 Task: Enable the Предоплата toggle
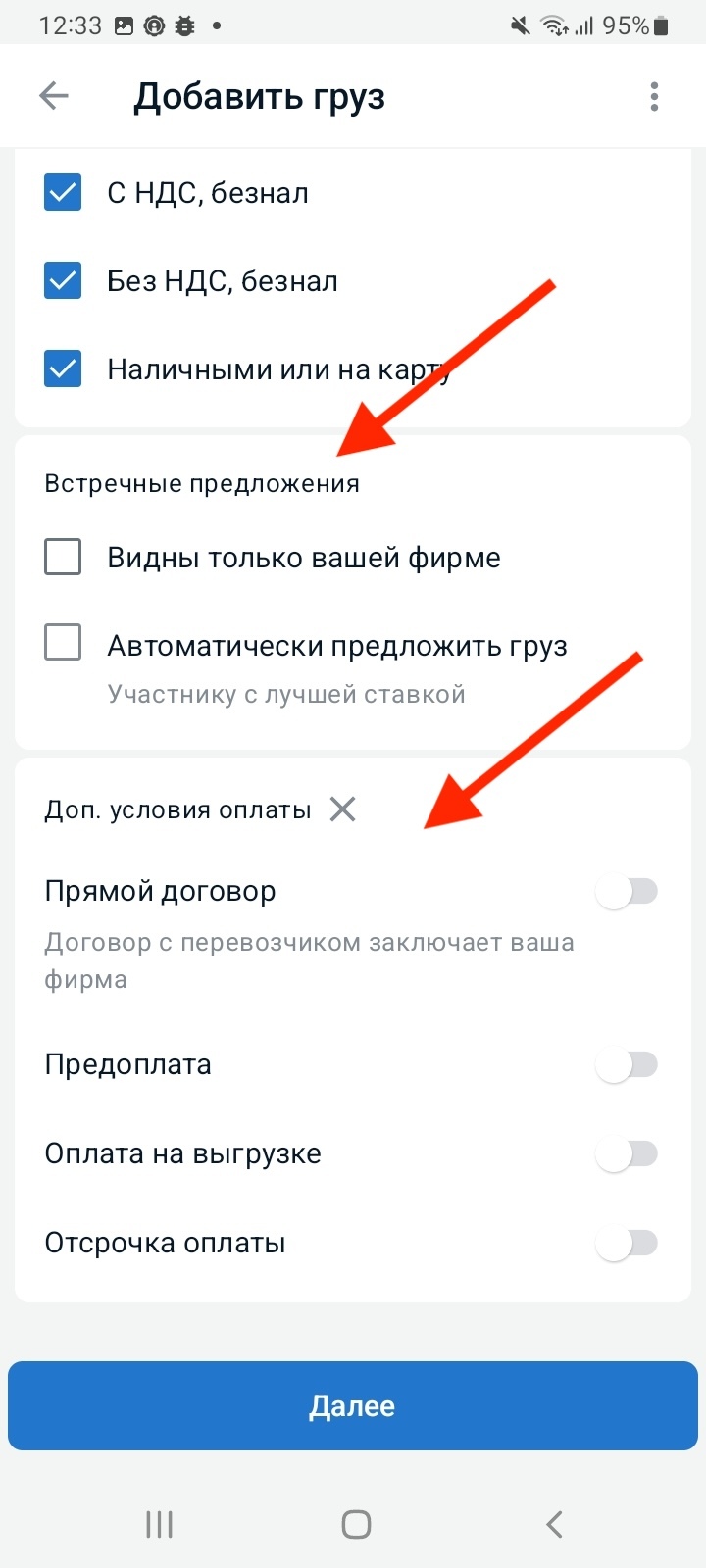point(627,1065)
